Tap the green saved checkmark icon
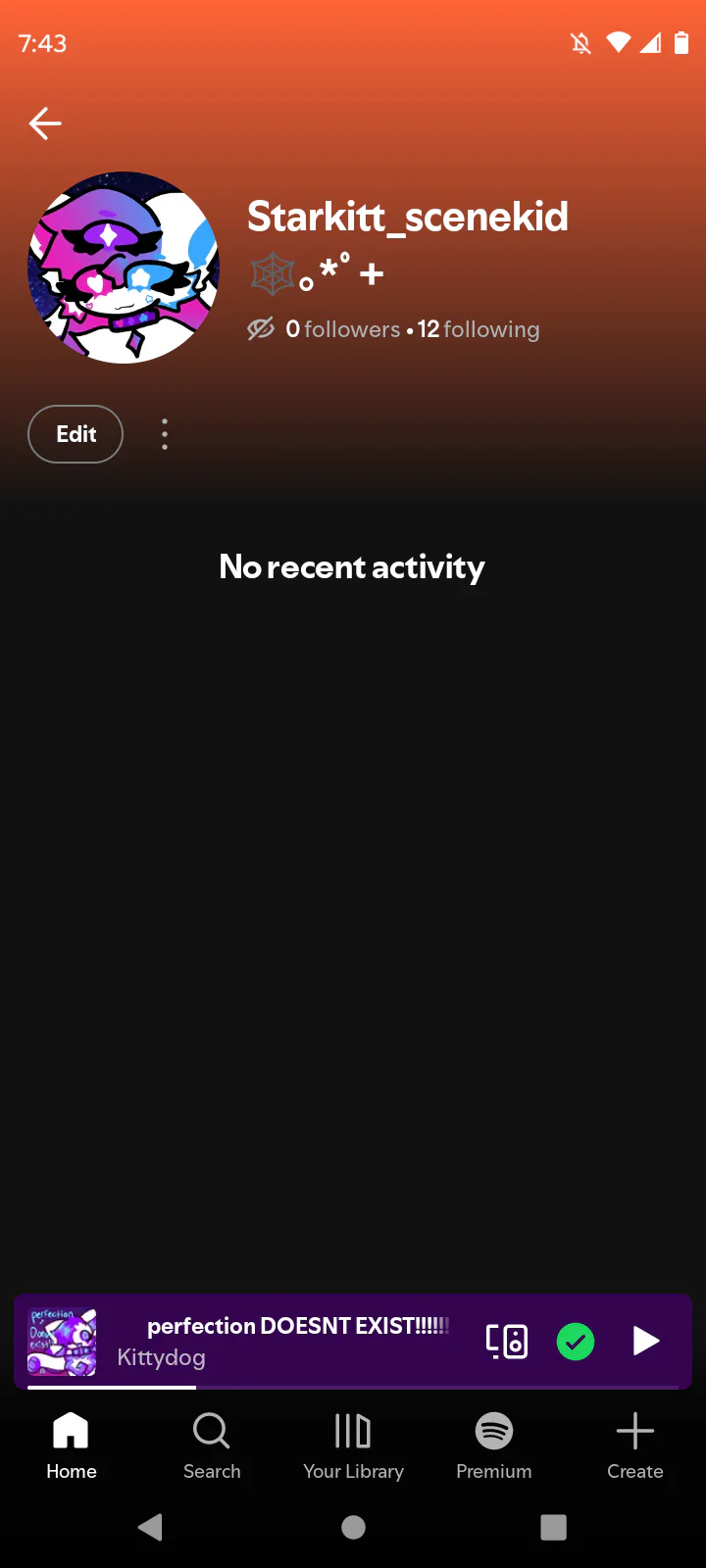 576,1341
